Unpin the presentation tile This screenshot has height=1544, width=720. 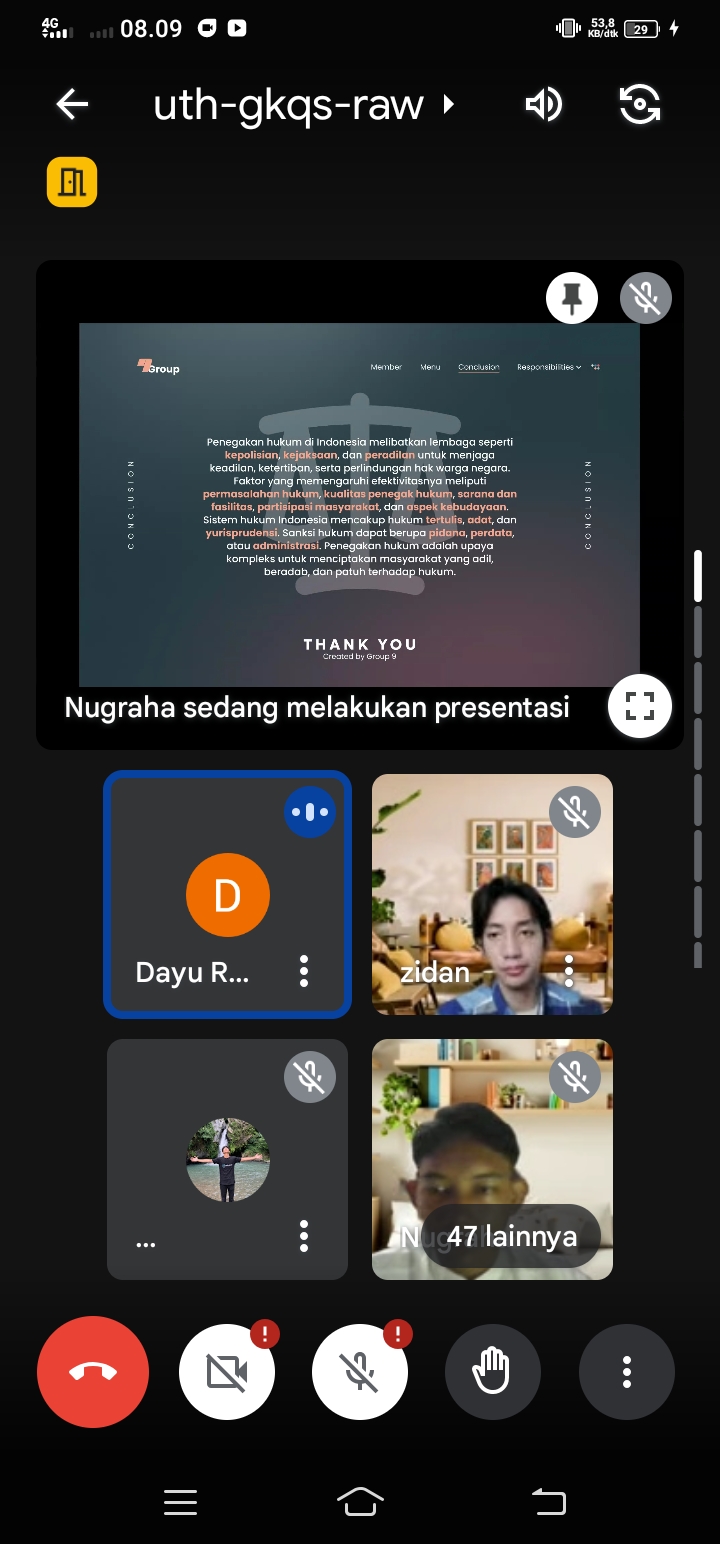(x=572, y=298)
